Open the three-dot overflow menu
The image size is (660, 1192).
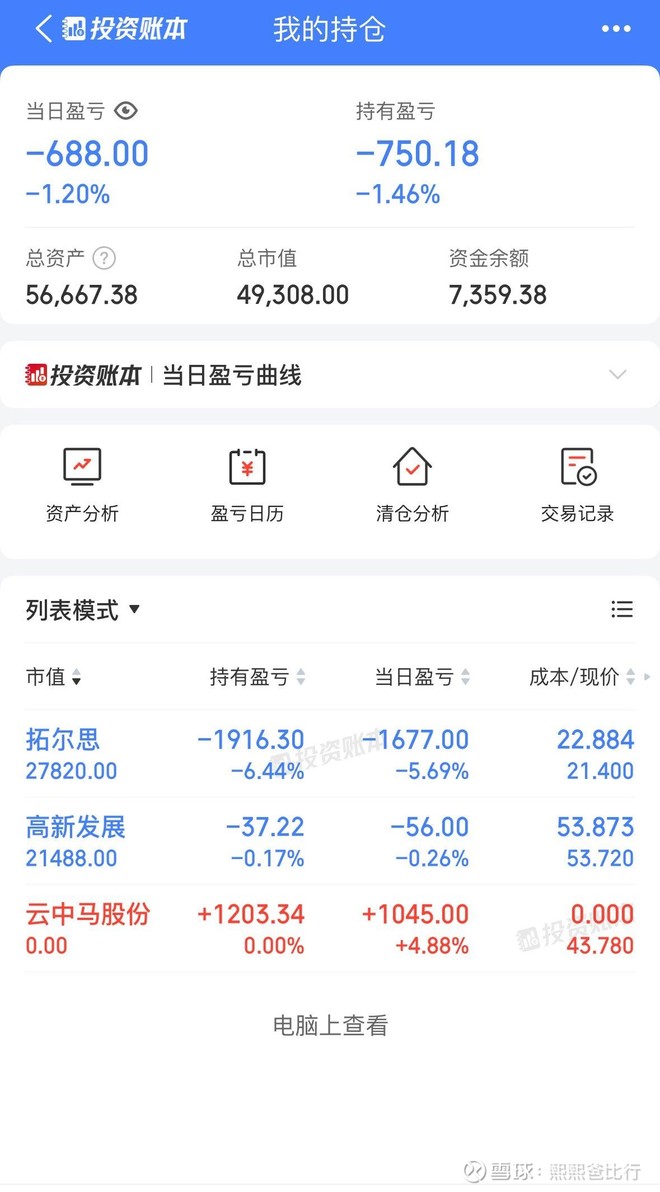[x=616, y=29]
